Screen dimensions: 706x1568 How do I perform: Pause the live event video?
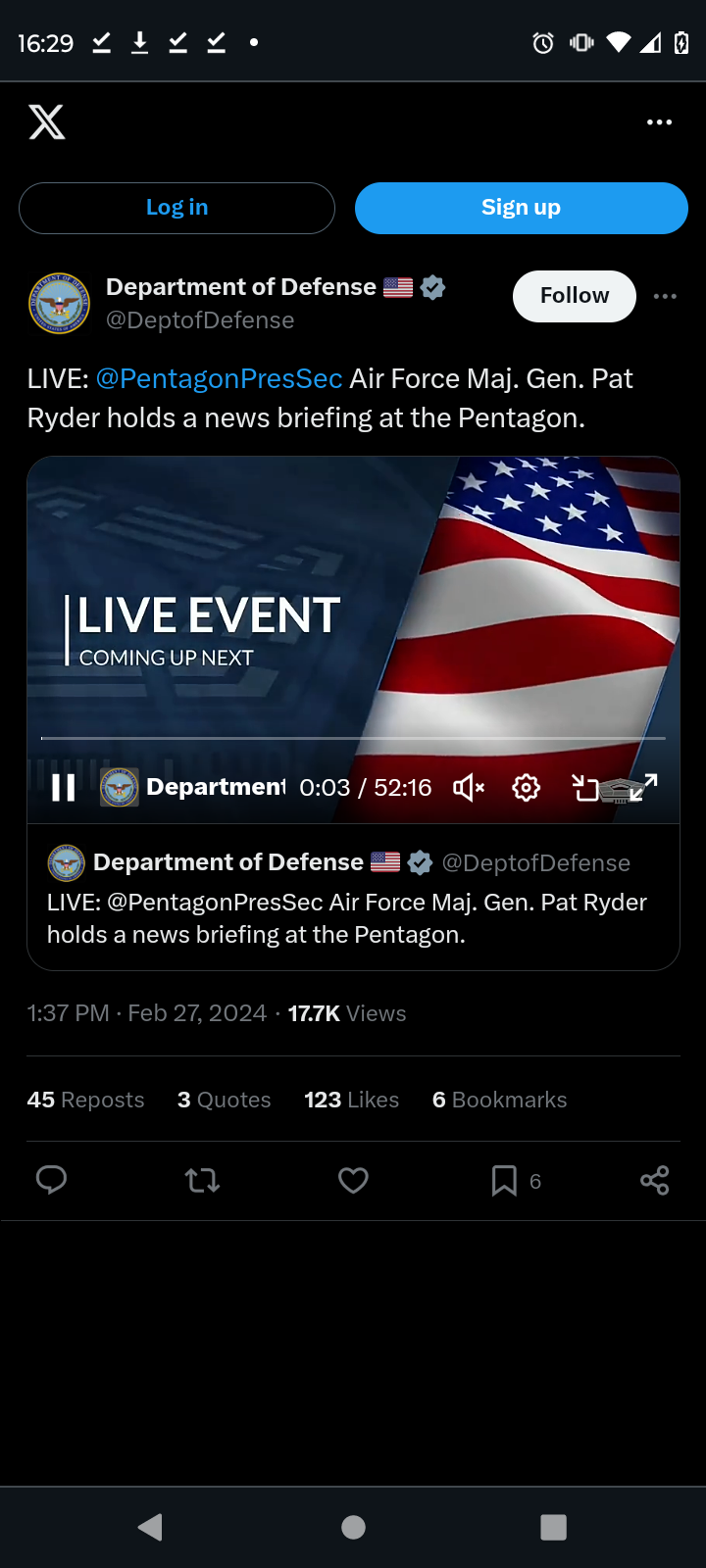(64, 788)
